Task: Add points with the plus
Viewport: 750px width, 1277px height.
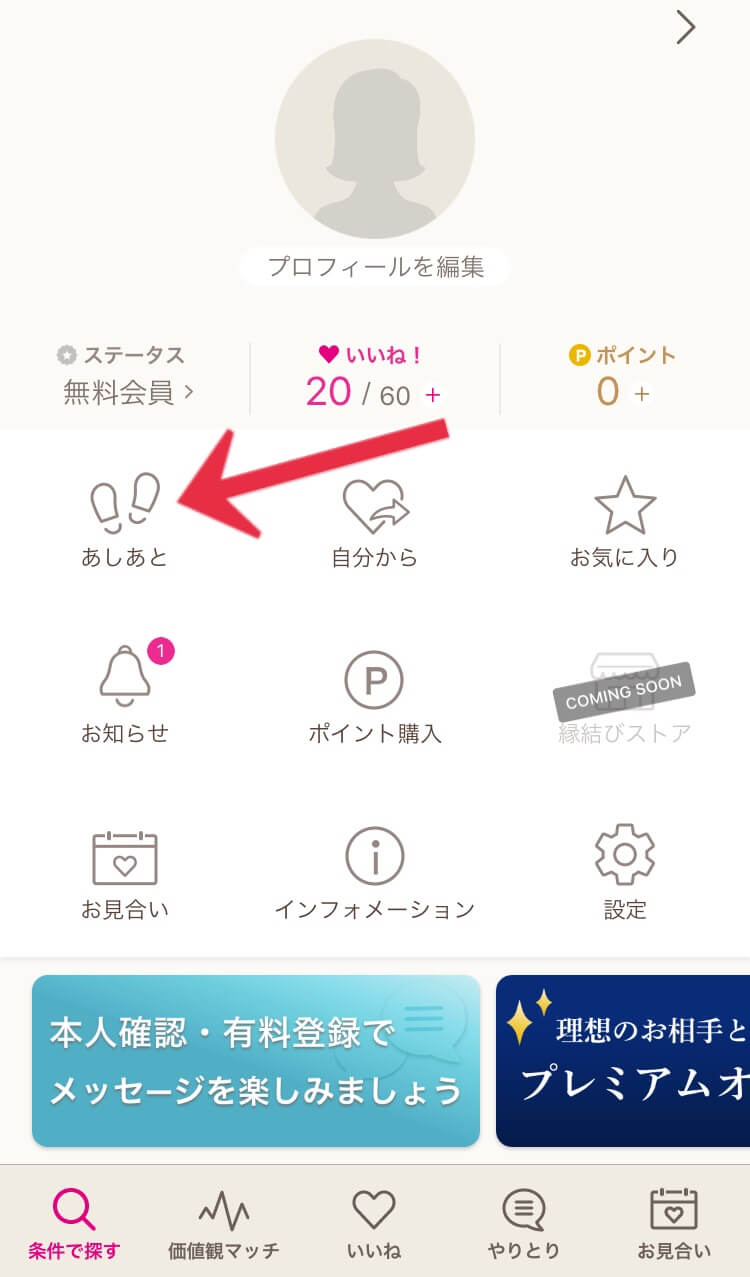Action: (641, 394)
